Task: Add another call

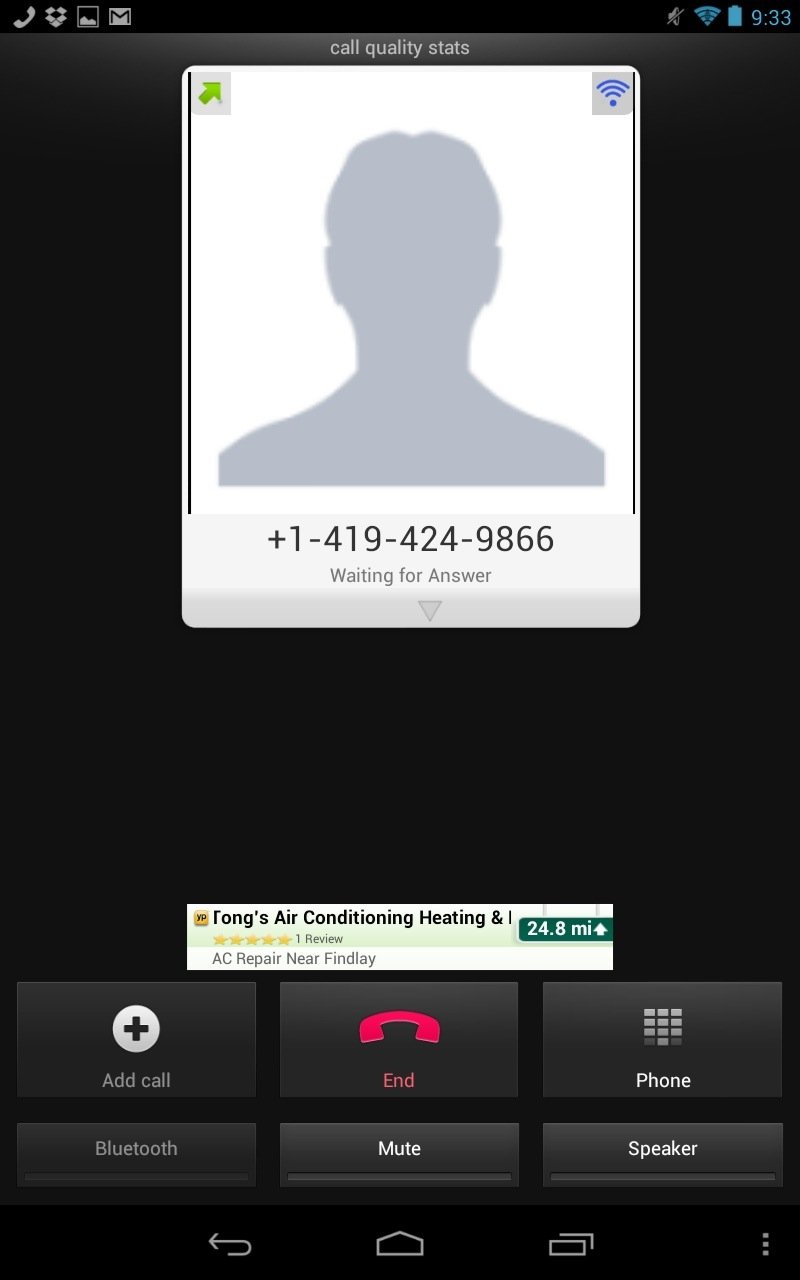Action: [x=136, y=1040]
